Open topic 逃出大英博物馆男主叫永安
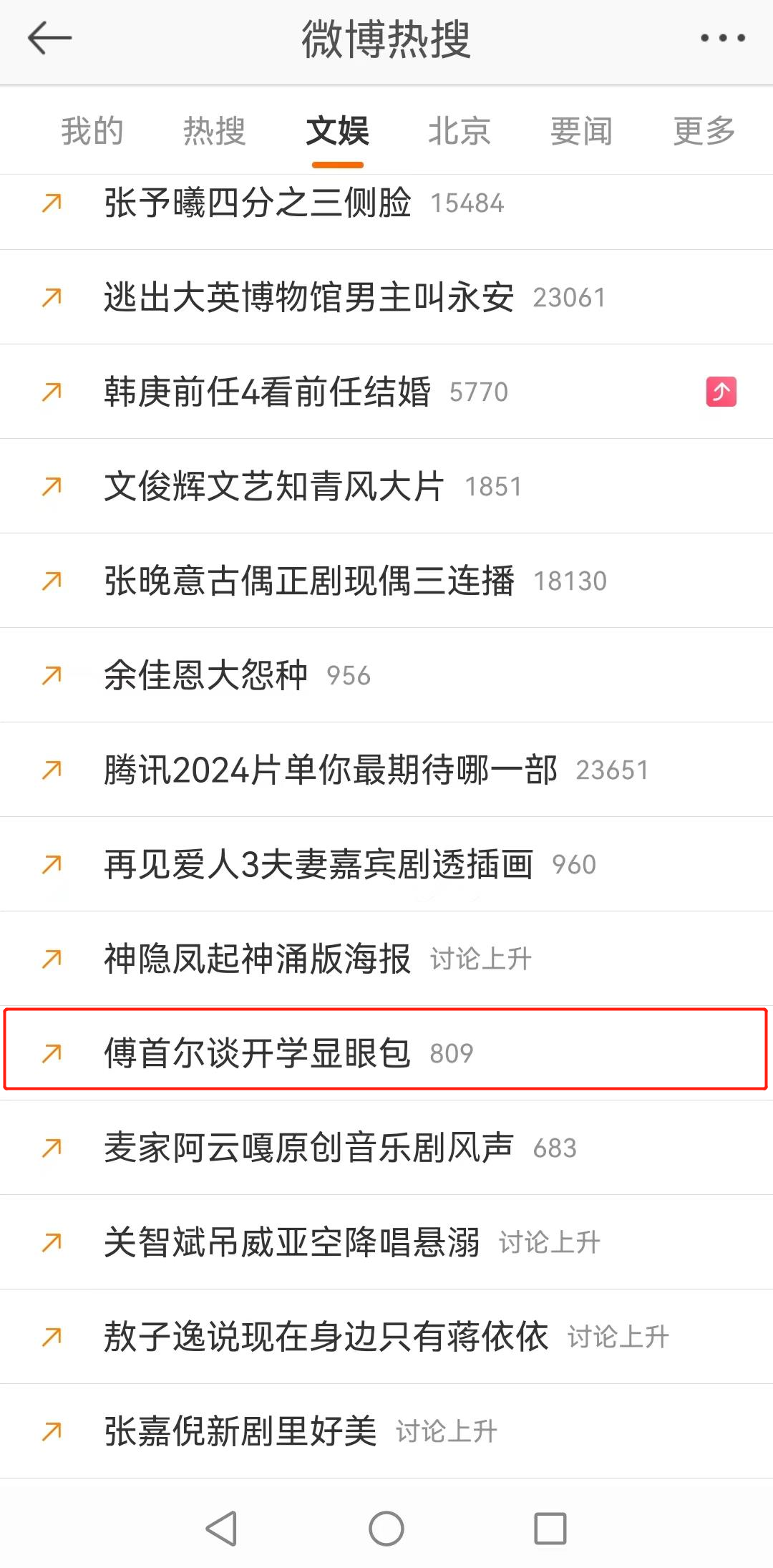The height and width of the screenshot is (1568, 773). (308, 297)
